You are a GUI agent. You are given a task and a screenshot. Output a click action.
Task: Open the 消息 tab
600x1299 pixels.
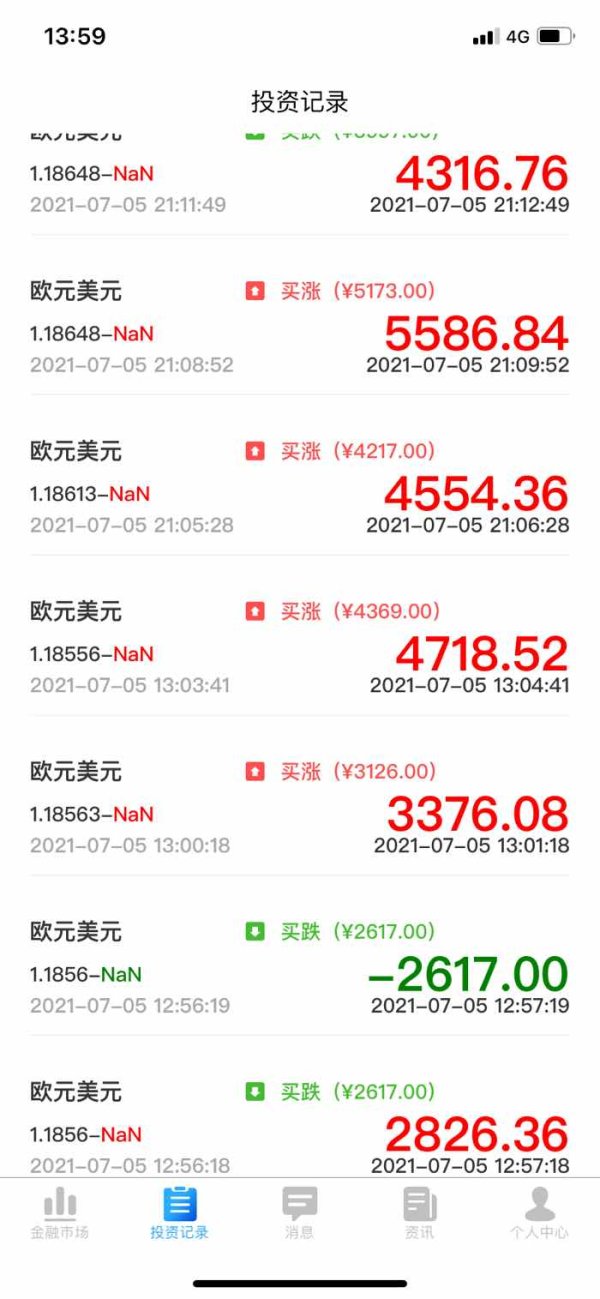tap(299, 1212)
